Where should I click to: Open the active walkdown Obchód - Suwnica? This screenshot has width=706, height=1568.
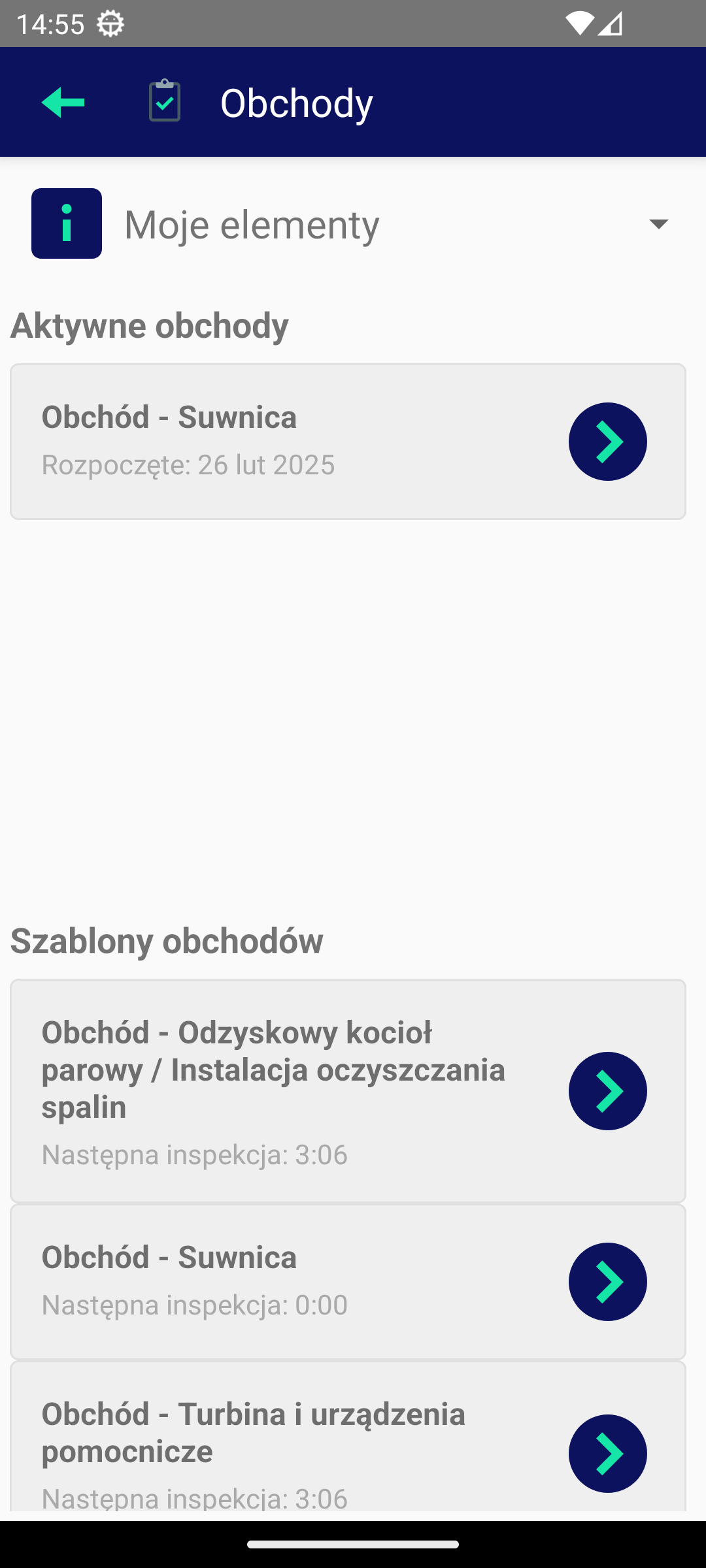[261, 441]
